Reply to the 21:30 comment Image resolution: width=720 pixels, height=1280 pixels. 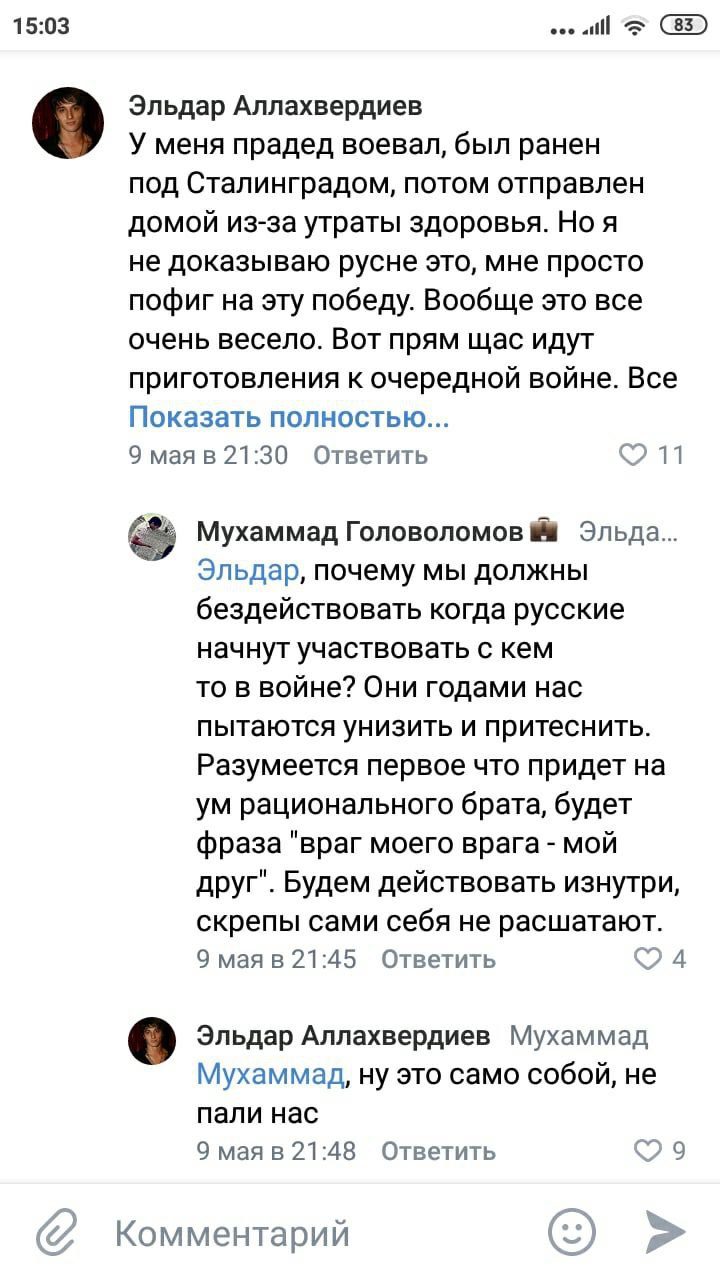click(370, 456)
